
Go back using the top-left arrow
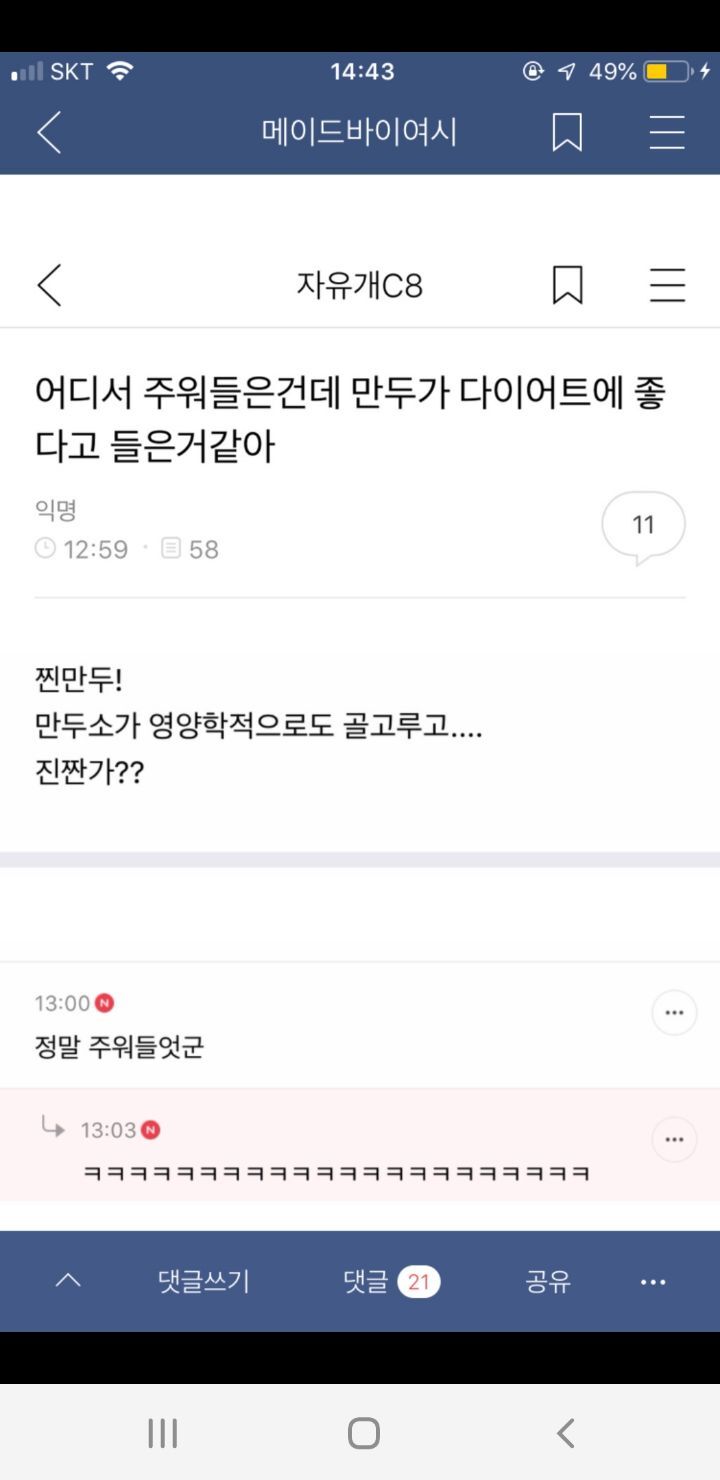48,131
